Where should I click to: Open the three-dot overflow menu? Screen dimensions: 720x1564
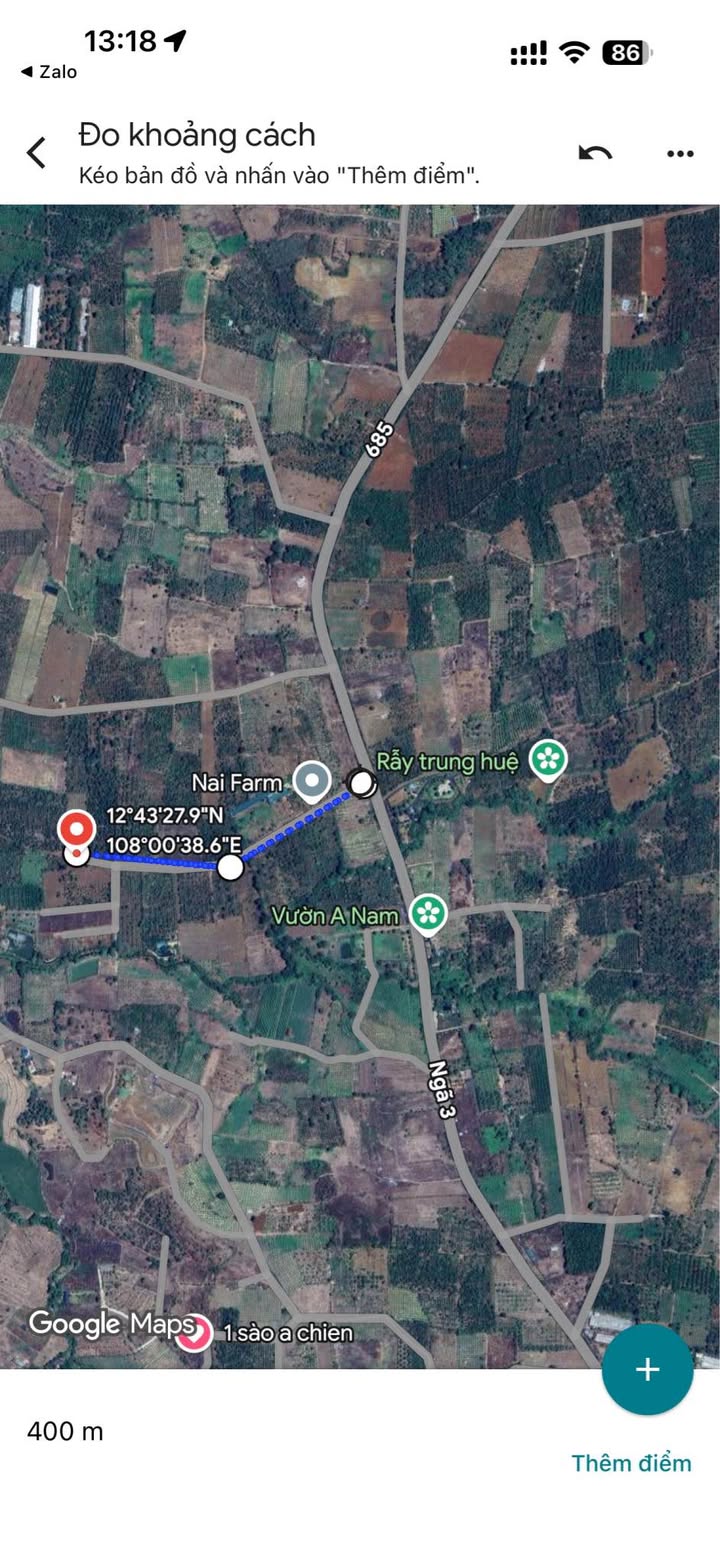coord(680,153)
